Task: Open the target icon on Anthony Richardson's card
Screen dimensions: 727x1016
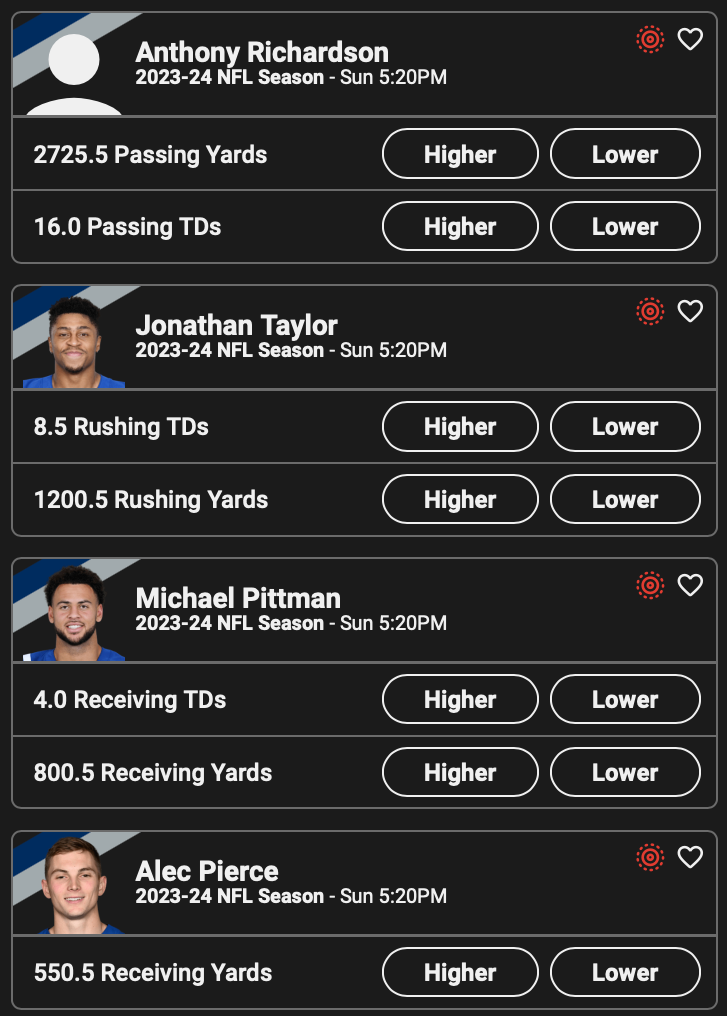Action: tap(650, 39)
